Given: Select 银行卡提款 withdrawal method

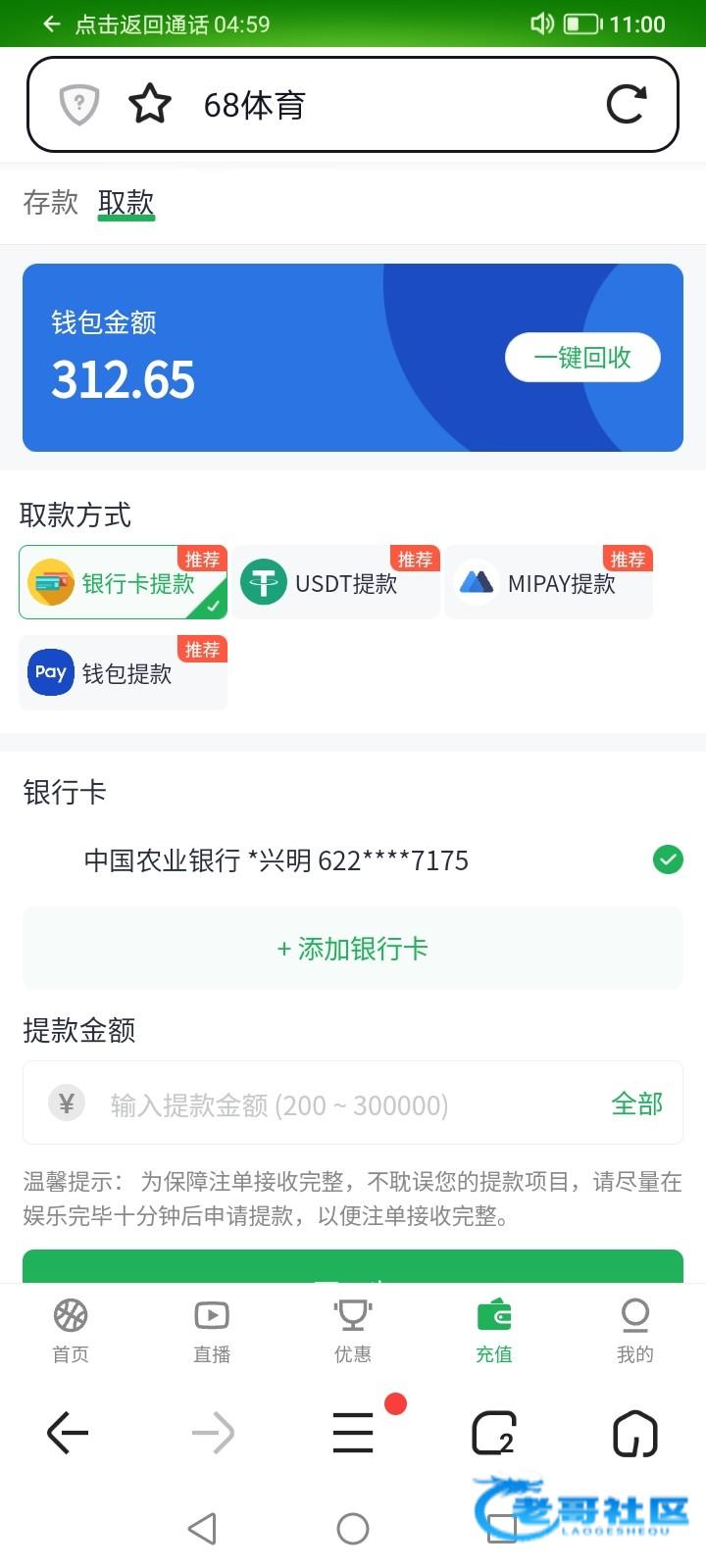Looking at the screenshot, I should pos(123,582).
